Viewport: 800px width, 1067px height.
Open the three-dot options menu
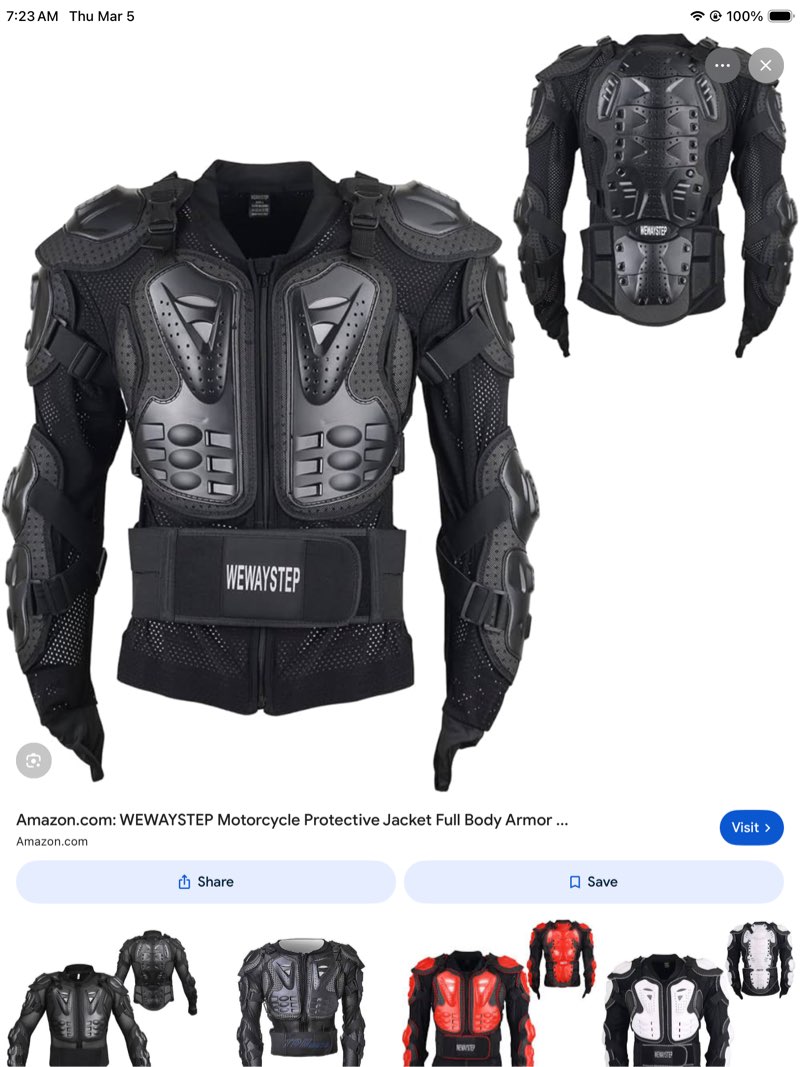tap(723, 65)
